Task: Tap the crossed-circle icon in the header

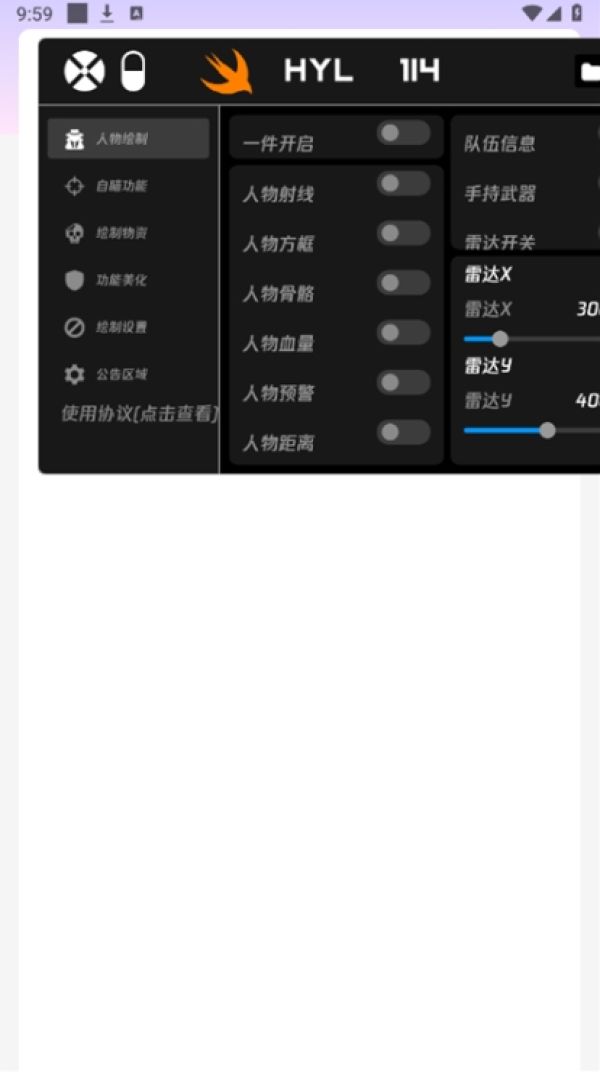Action: point(84,71)
